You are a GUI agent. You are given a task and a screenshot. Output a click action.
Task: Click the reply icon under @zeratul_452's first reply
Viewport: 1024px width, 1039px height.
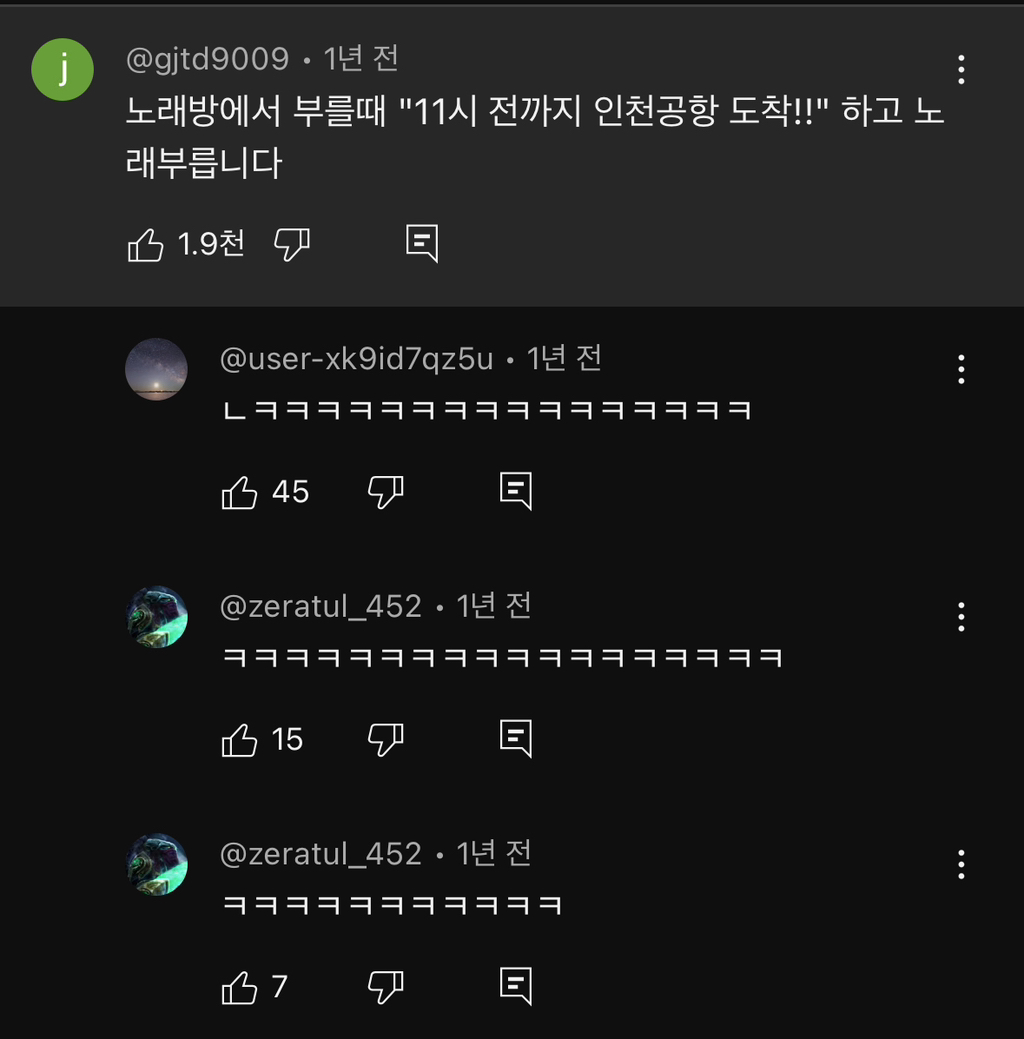point(516,737)
